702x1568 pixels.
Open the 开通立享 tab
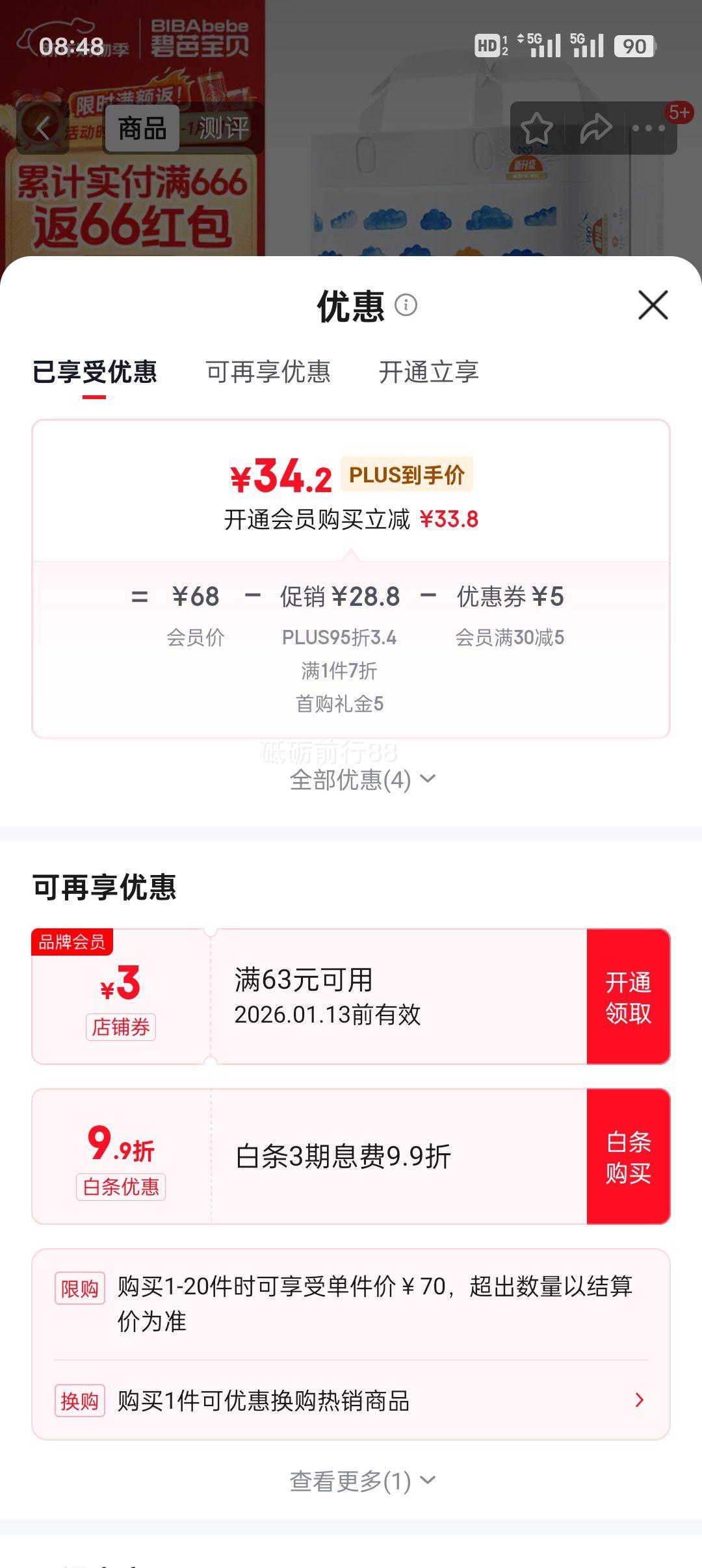point(430,372)
